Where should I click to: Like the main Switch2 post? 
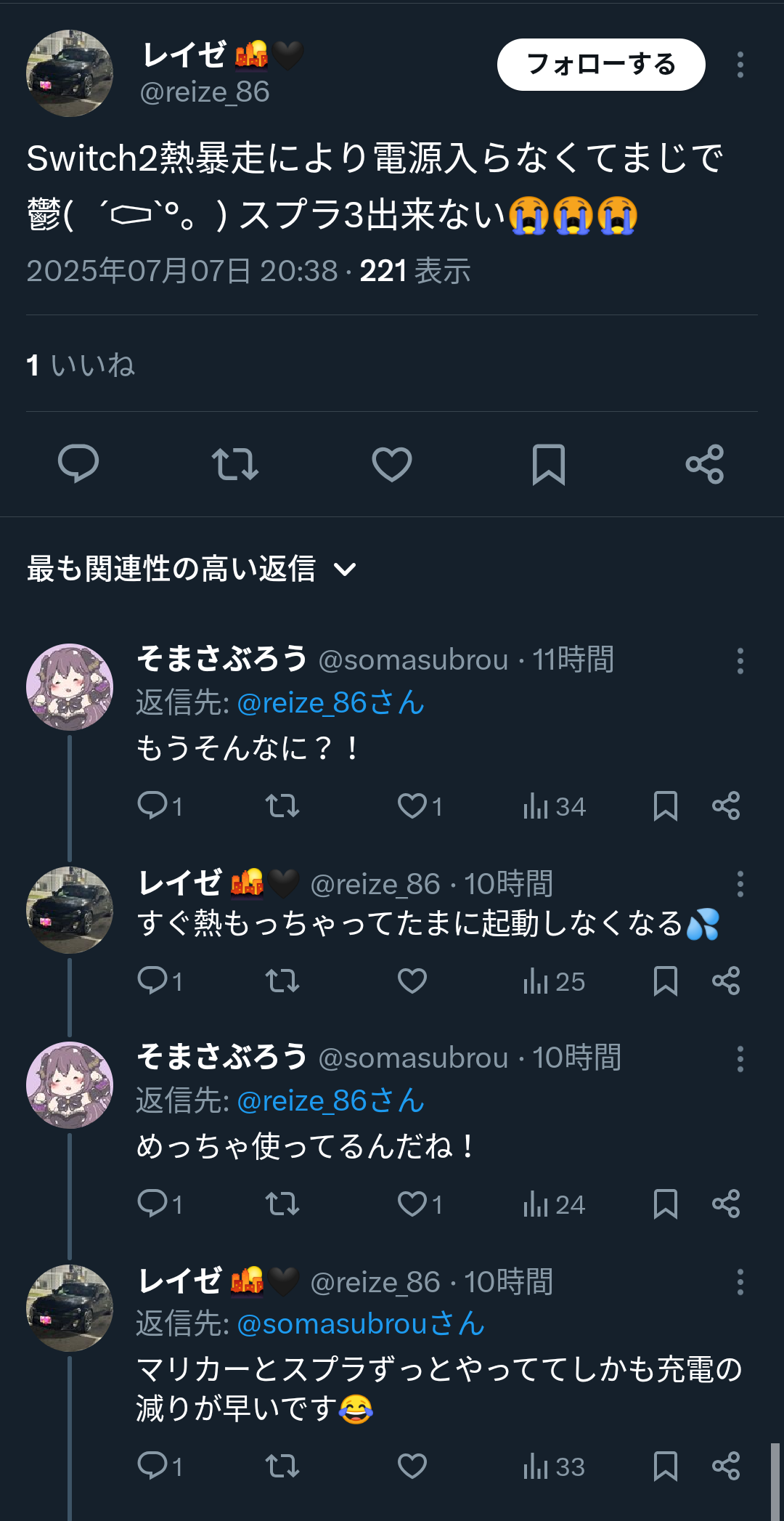392,463
